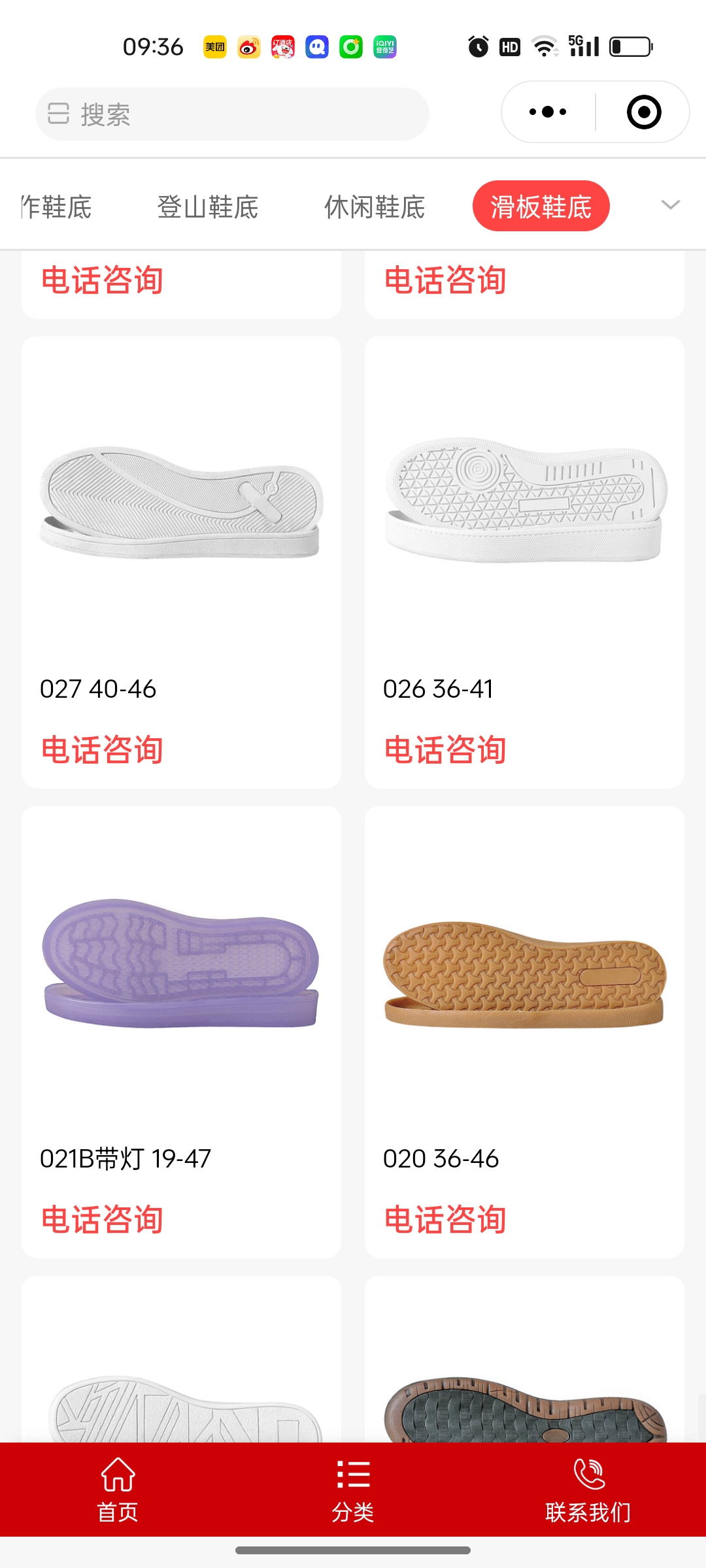Viewport: 706px width, 1568px height.
Task: Go to the 首页 home tab
Action: (x=118, y=1490)
